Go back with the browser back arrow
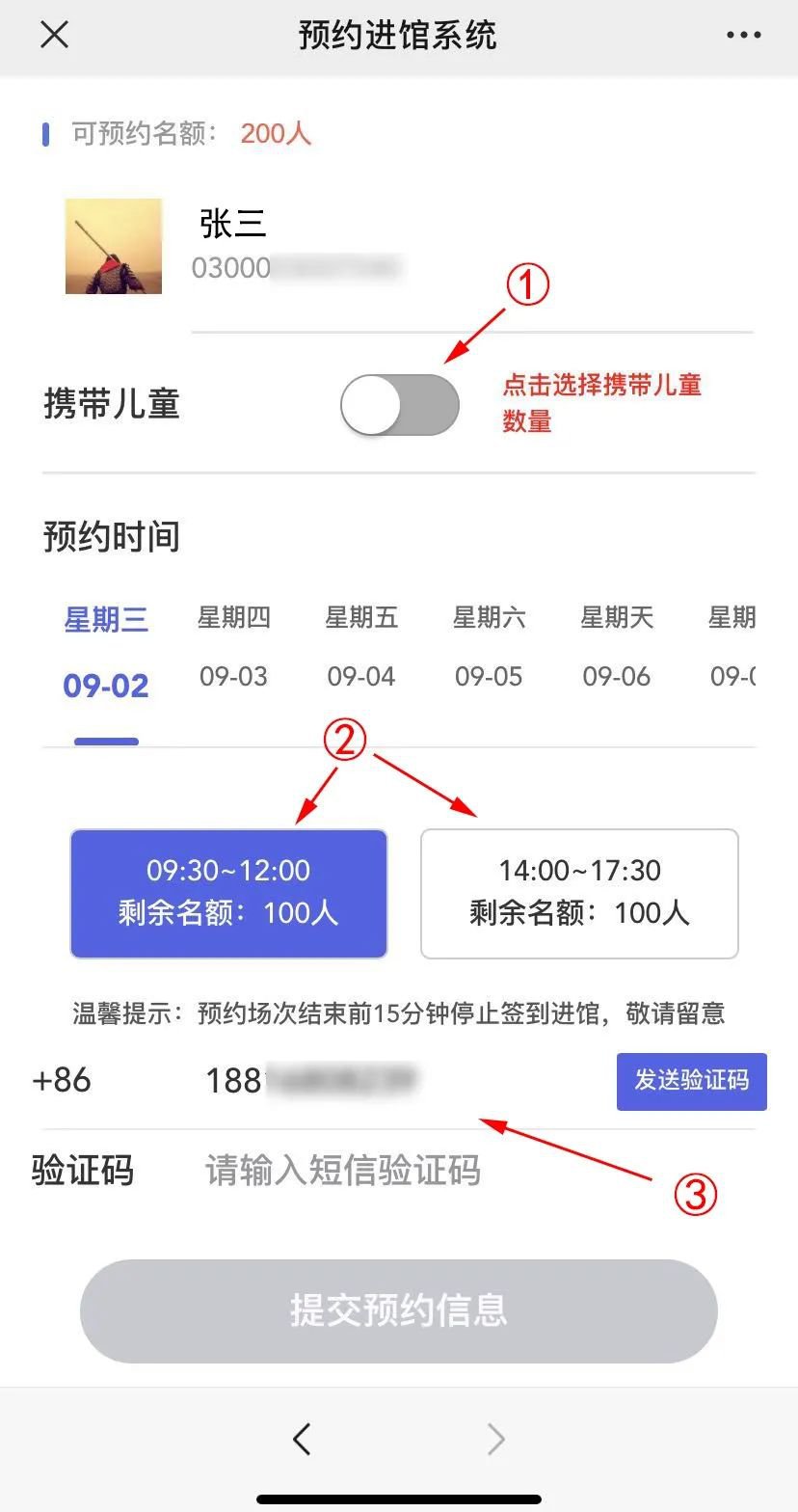The image size is (798, 1512). (x=302, y=1440)
